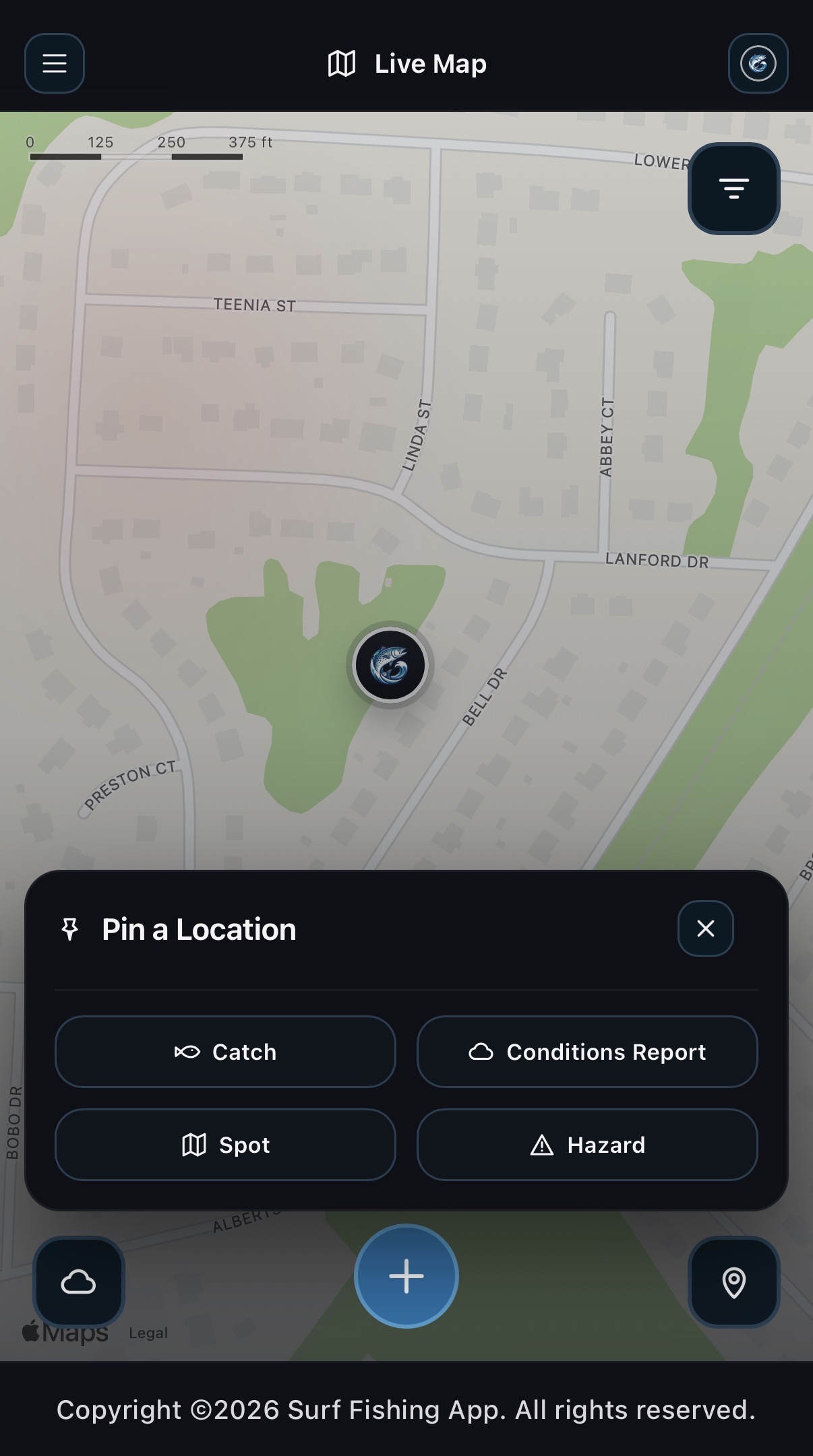Select Lanford Dr on the map
This screenshot has width=813, height=1456.
tap(657, 561)
